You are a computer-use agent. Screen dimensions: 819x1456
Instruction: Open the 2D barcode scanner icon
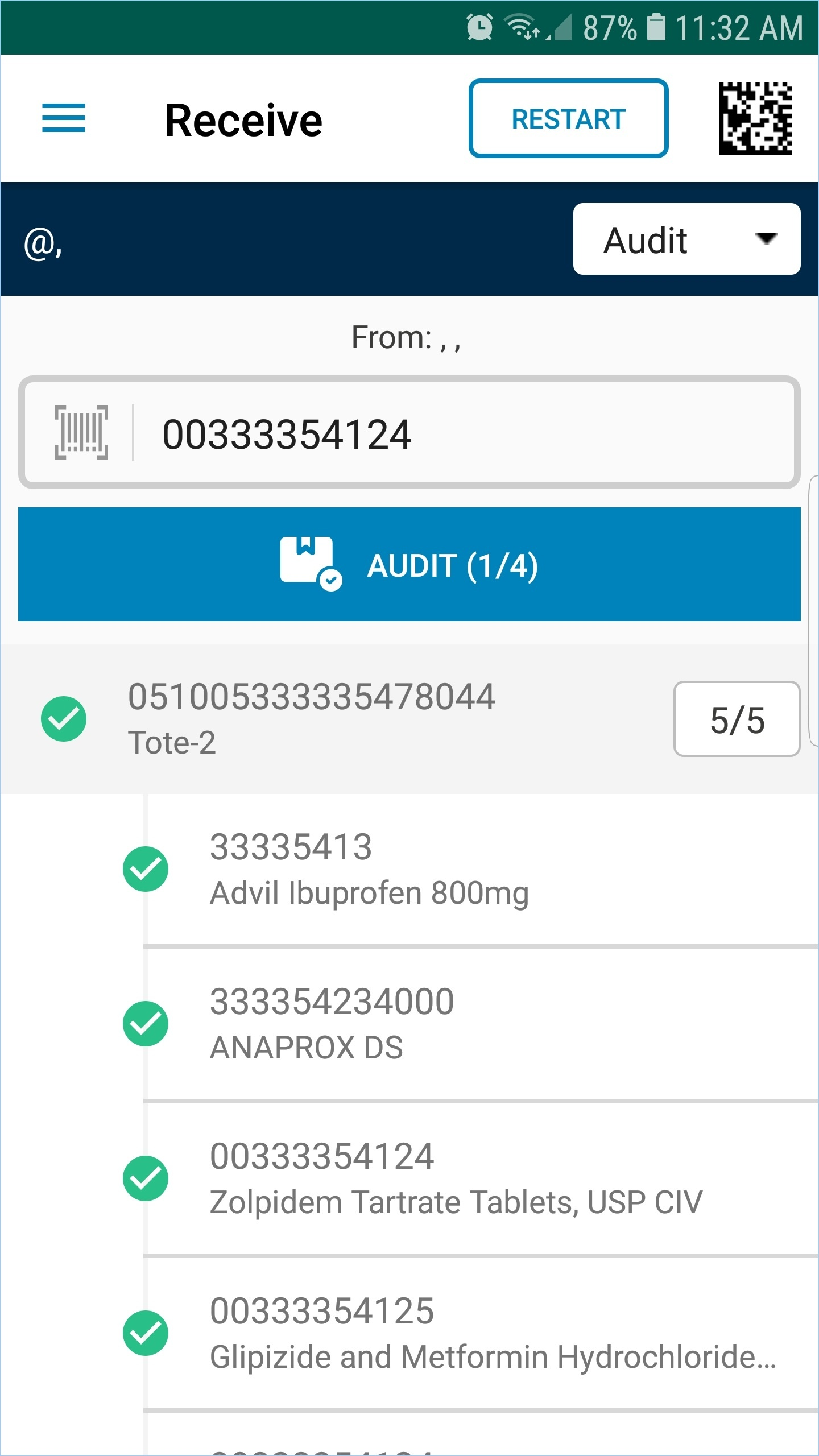click(755, 118)
